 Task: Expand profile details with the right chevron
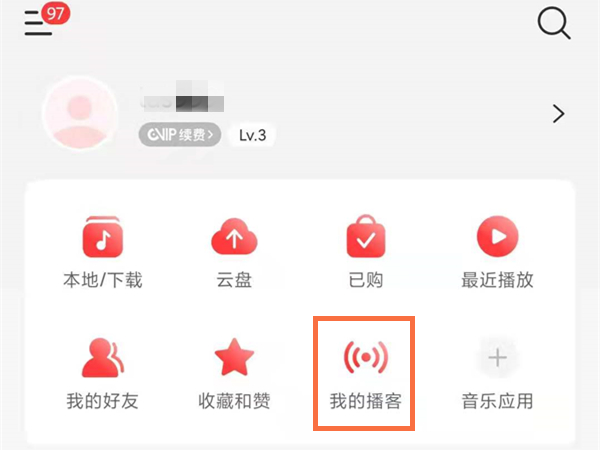coord(558,114)
